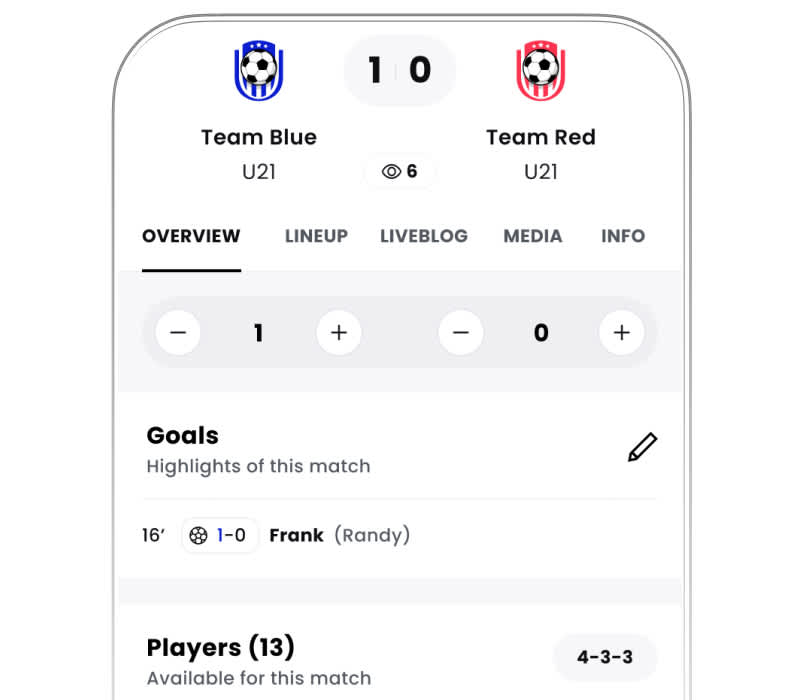Add a goal for Team Red
Screen dimensions: 800x700
click(621, 333)
